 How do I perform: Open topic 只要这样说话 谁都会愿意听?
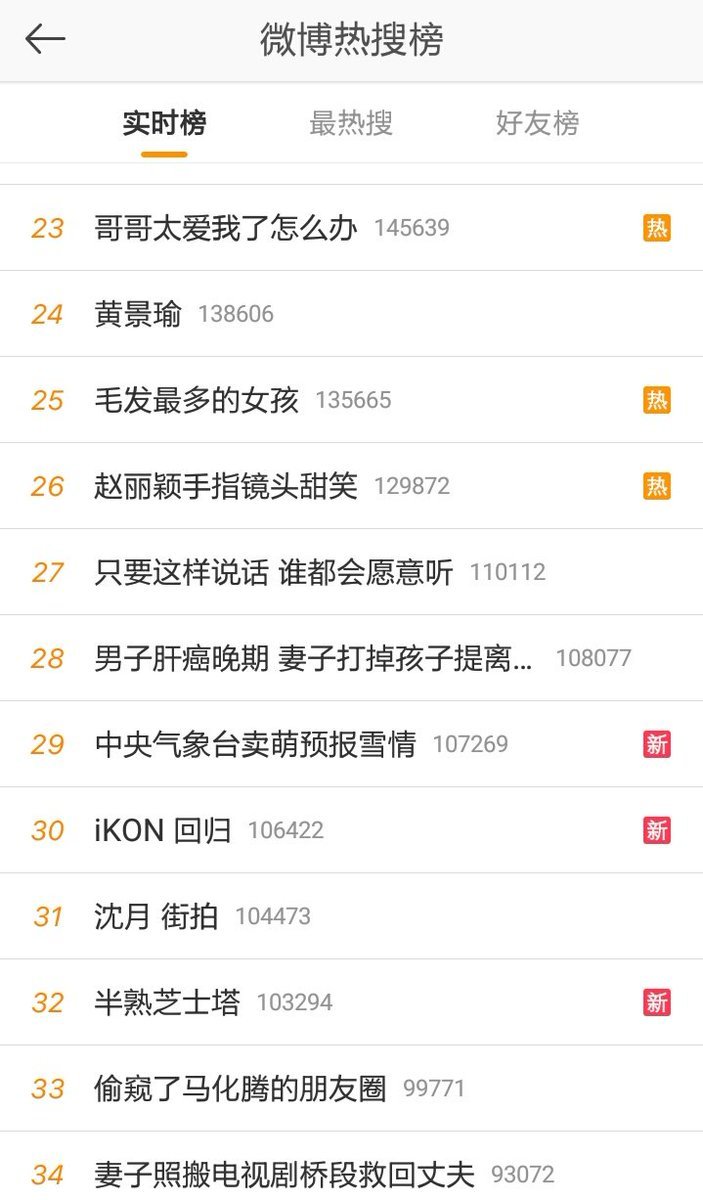[x=351, y=572]
